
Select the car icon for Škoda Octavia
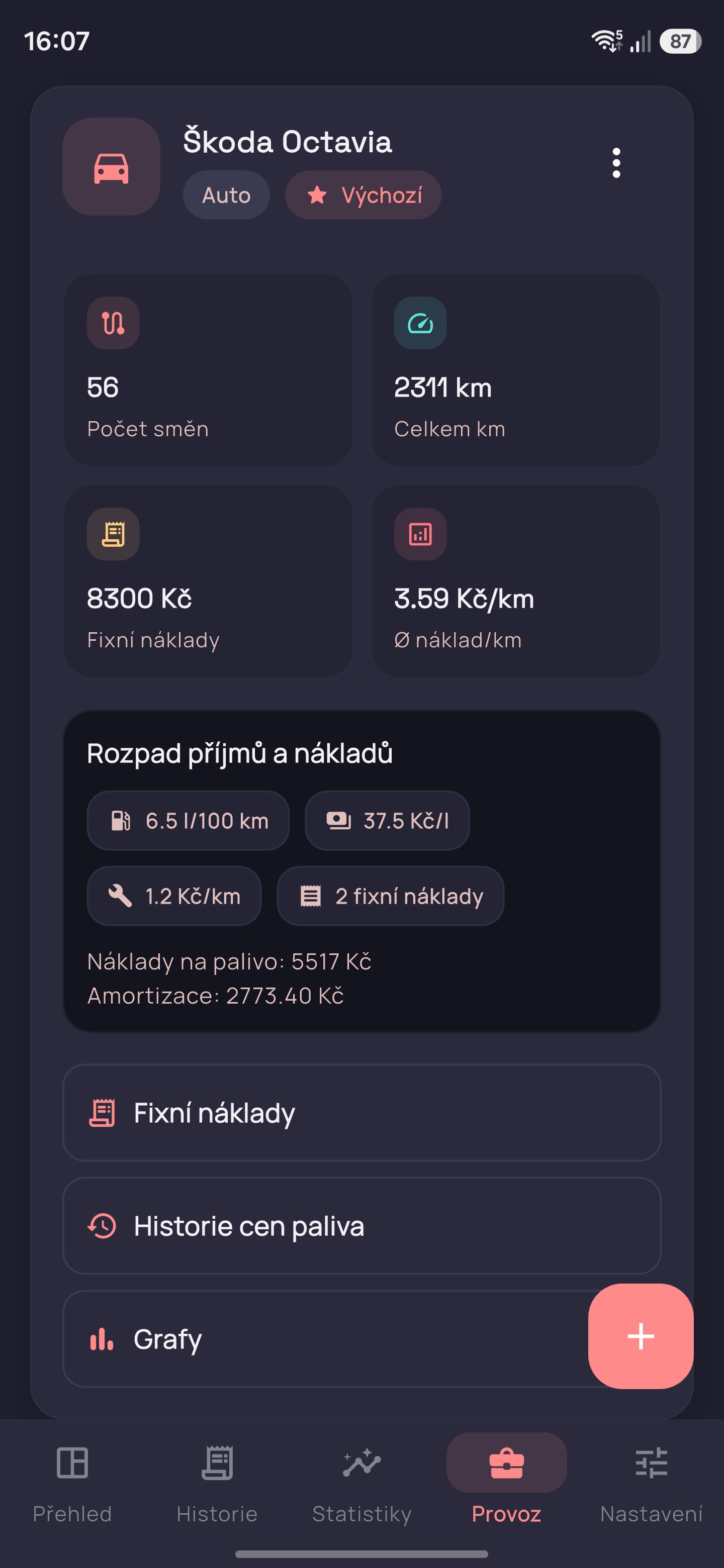click(112, 168)
